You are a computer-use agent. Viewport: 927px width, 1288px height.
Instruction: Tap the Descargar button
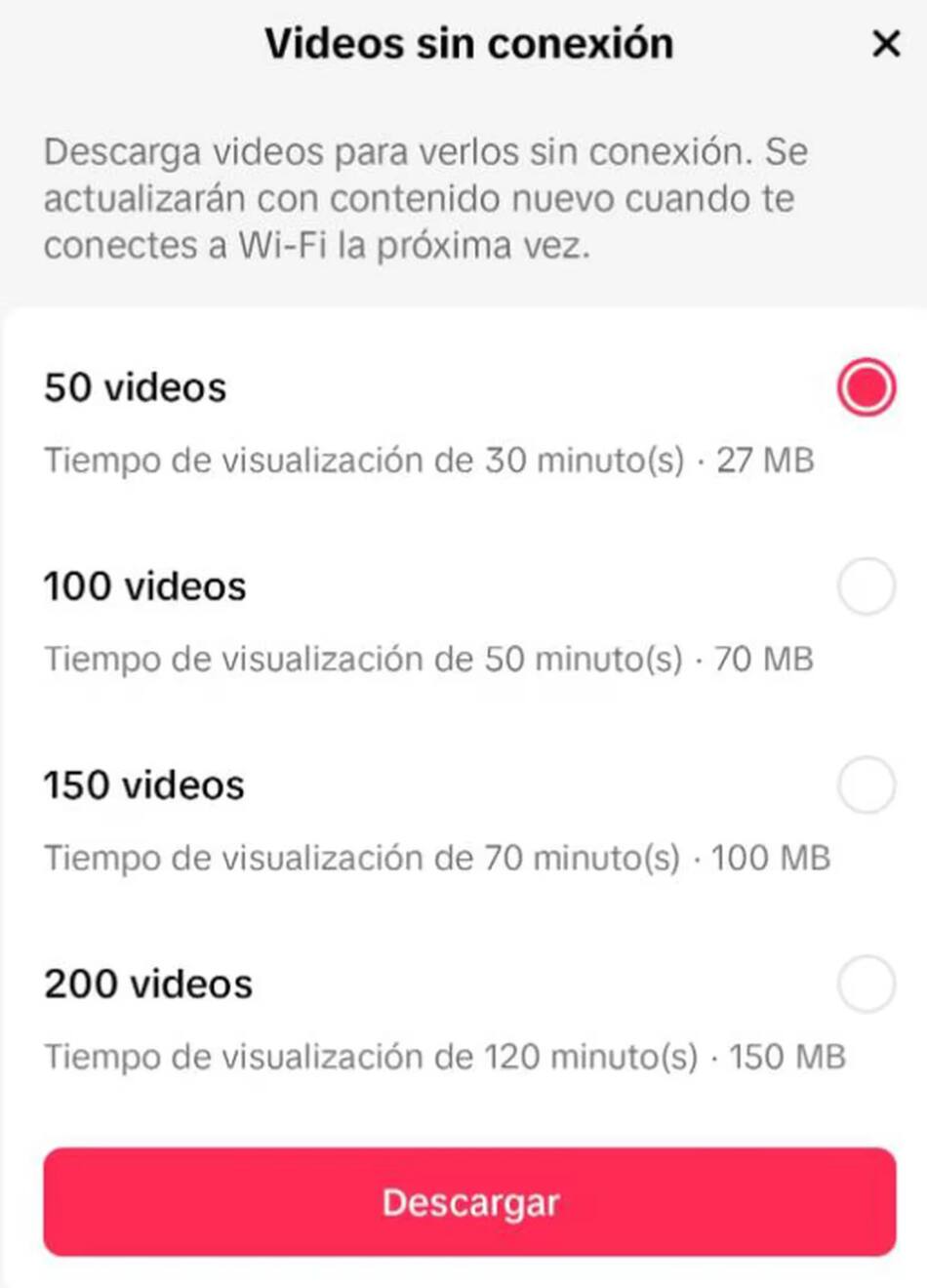pyautogui.click(x=469, y=1202)
